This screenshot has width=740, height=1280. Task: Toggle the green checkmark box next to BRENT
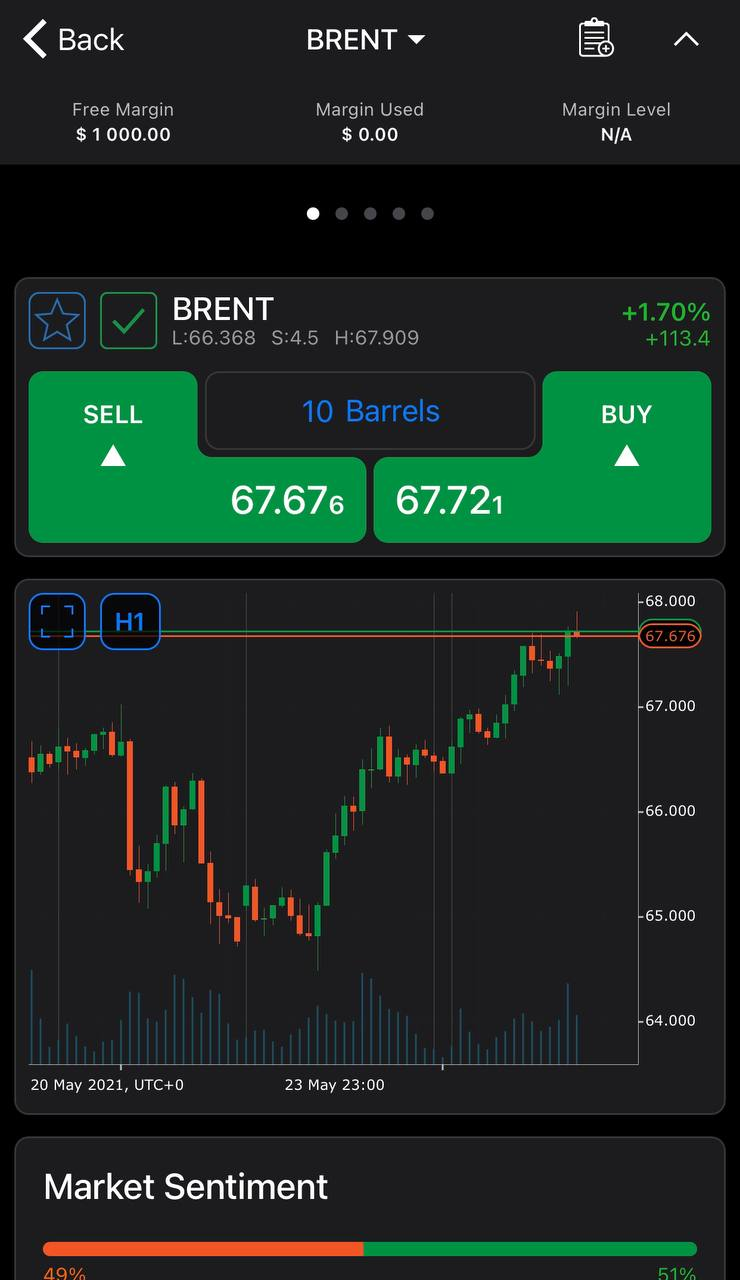pyautogui.click(x=128, y=321)
